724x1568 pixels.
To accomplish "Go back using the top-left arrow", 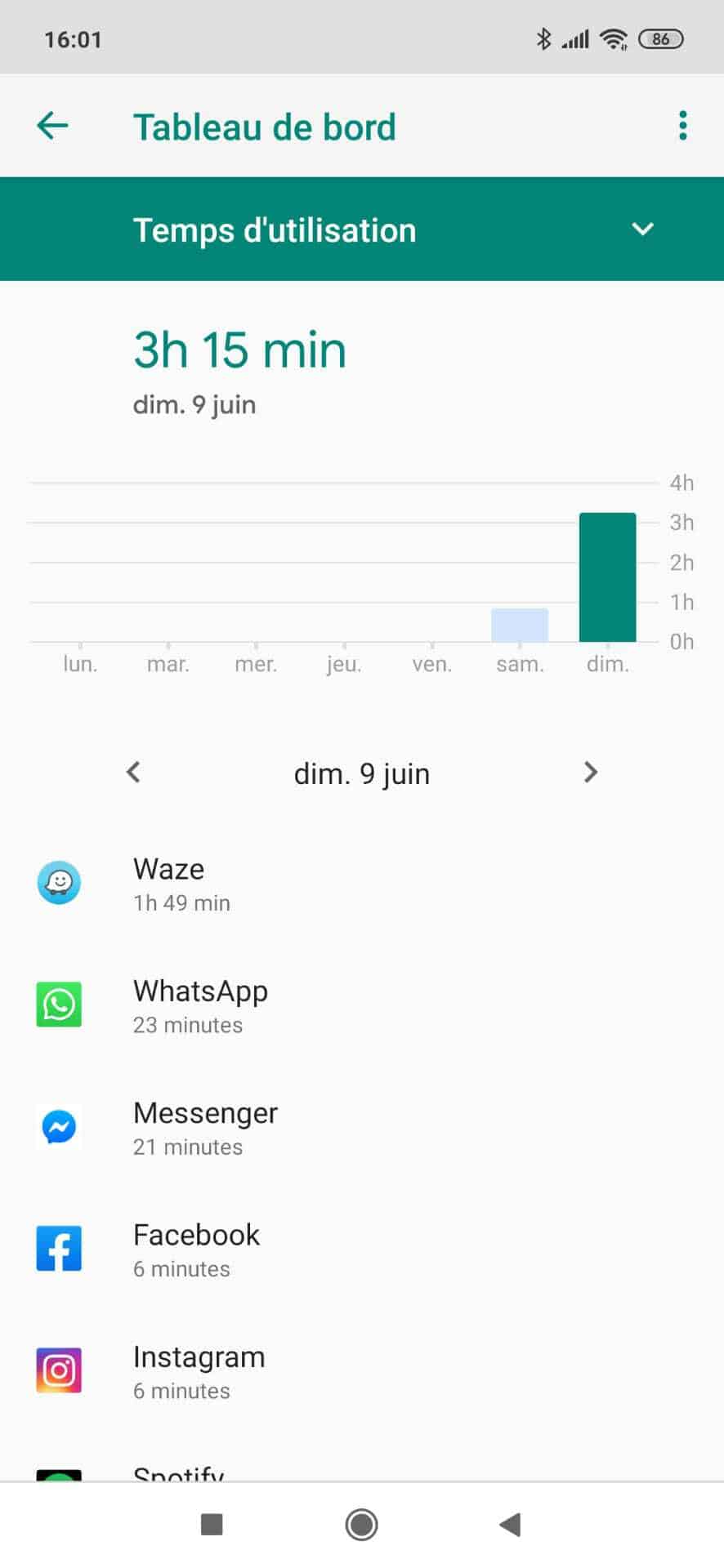I will point(53,126).
